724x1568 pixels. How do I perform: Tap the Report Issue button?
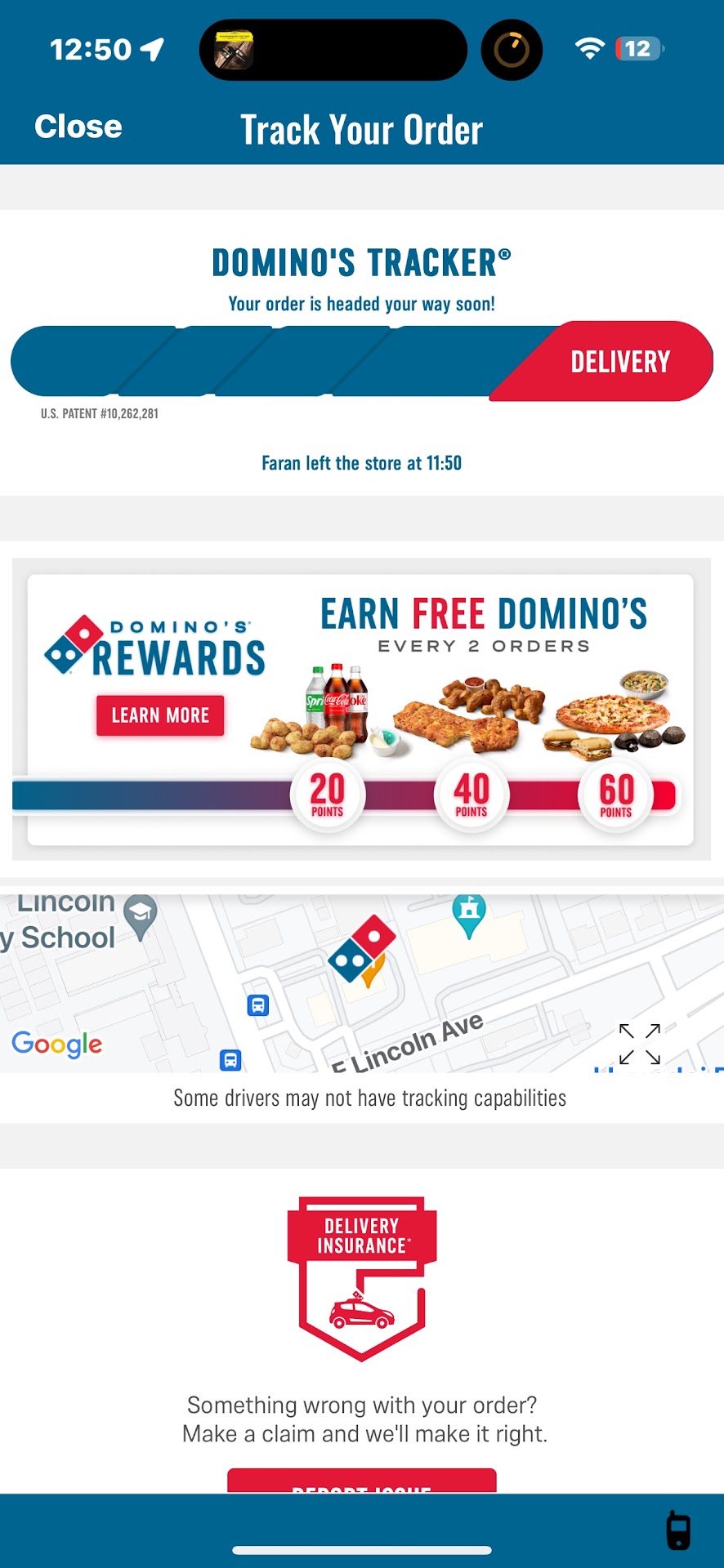[361, 1481]
